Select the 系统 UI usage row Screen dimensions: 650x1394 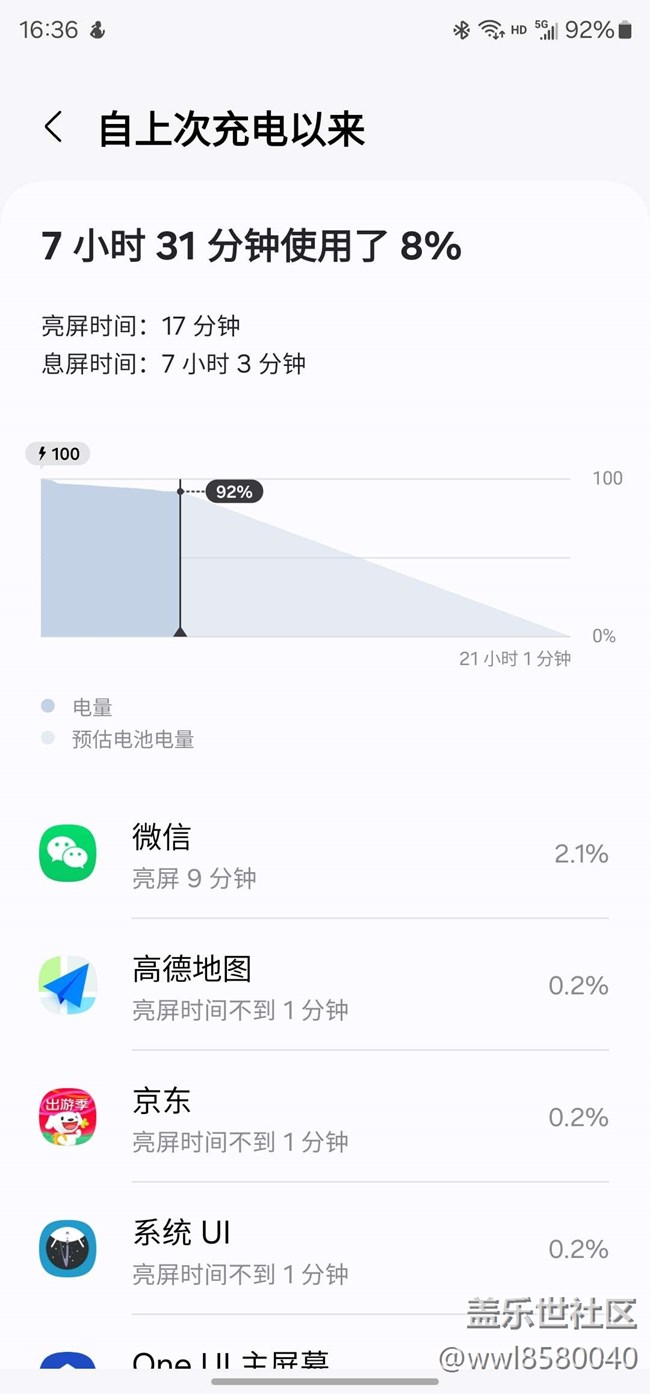tap(325, 1249)
